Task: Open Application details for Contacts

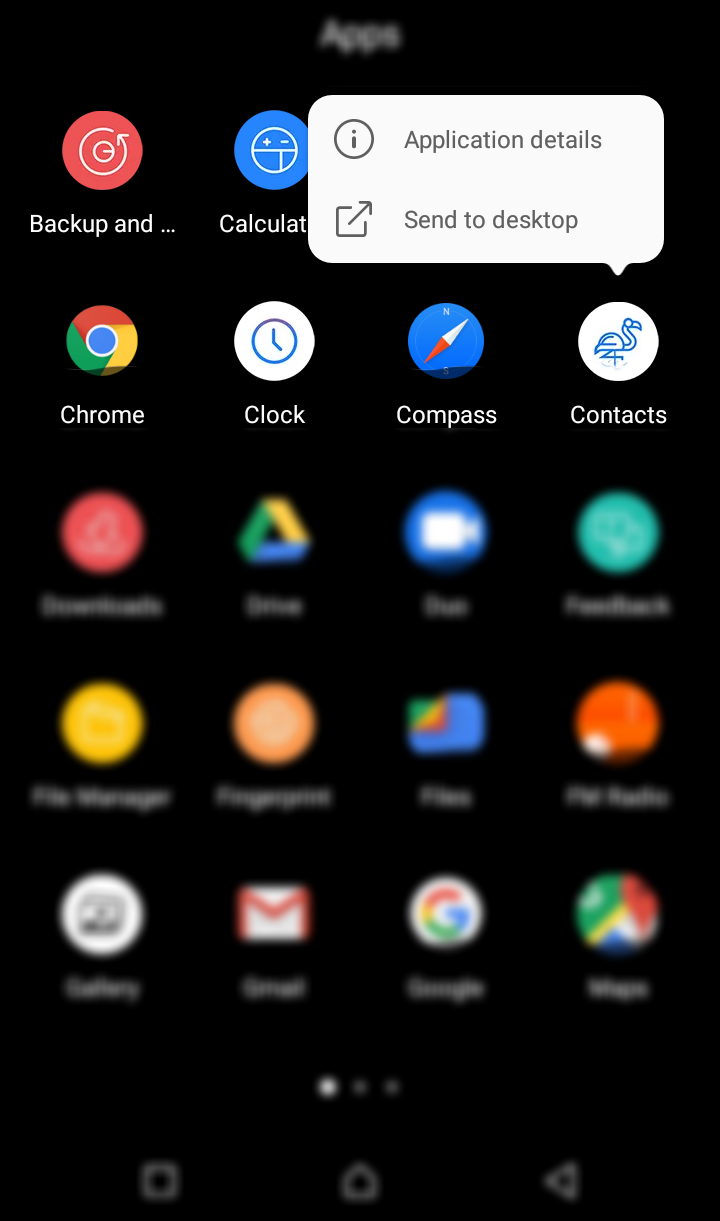Action: pos(485,140)
